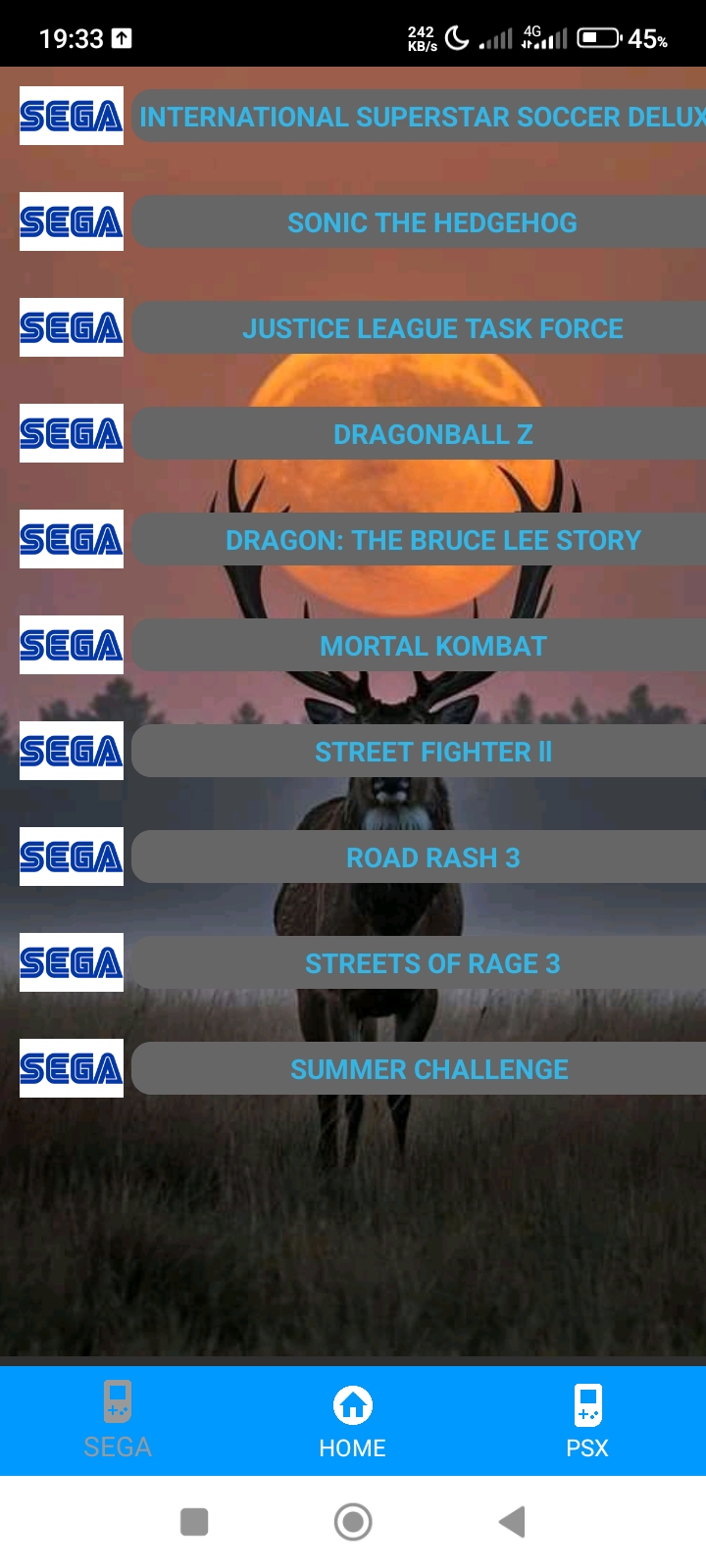The height and width of the screenshot is (1568, 706).
Task: Go to the HOME tab
Action: (x=352, y=1420)
